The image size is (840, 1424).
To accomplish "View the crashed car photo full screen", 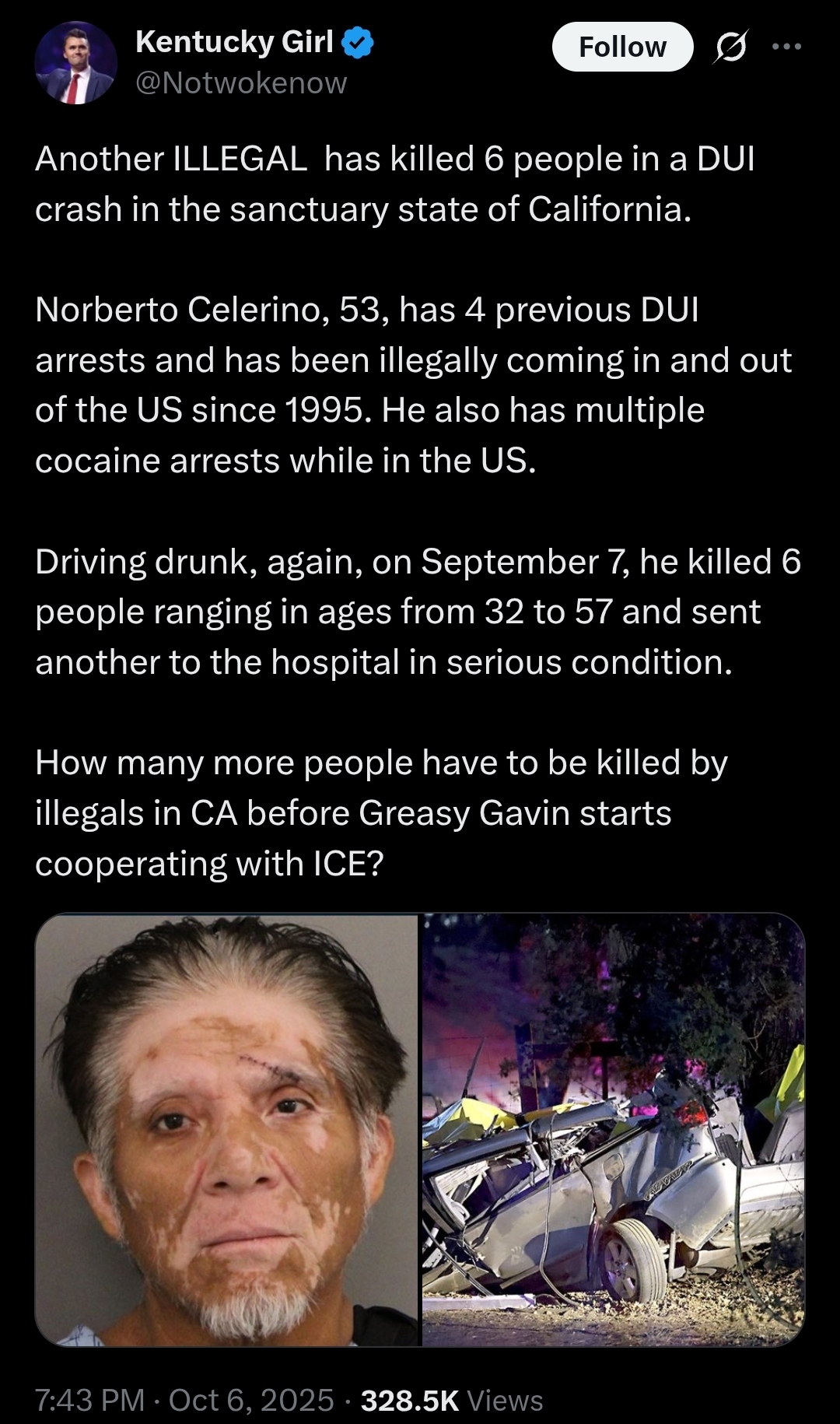I will click(614, 1130).
